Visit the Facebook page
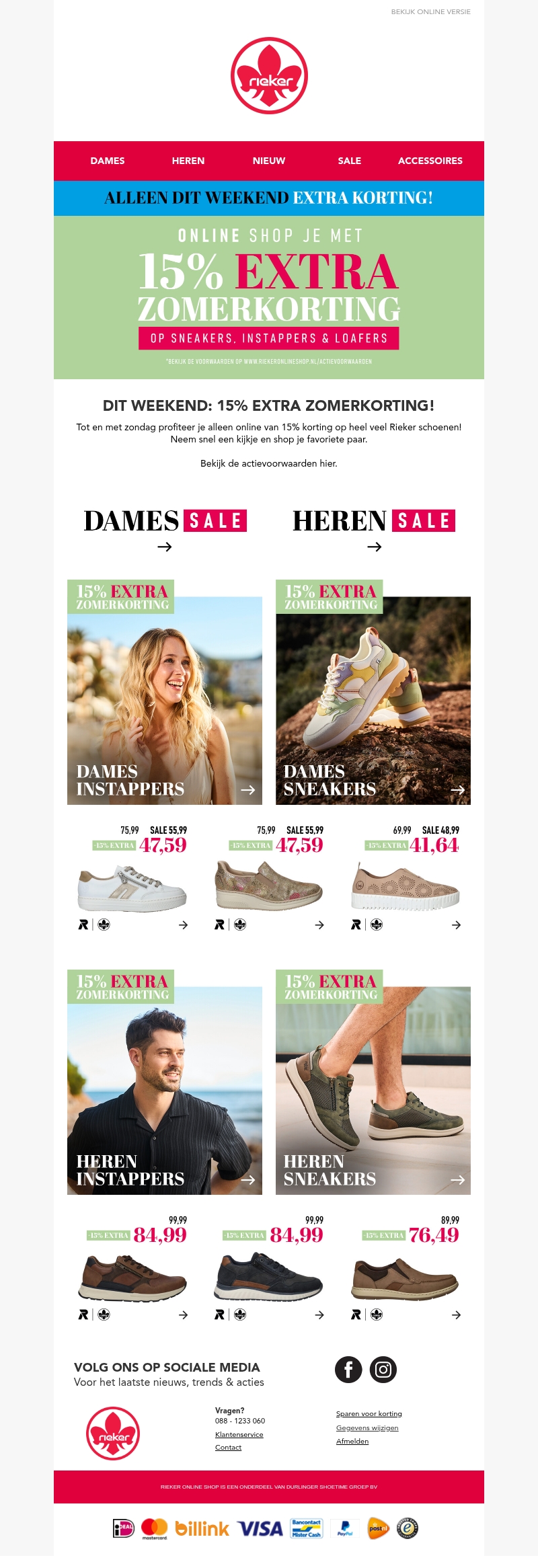The height and width of the screenshot is (1568, 538). (x=348, y=1370)
